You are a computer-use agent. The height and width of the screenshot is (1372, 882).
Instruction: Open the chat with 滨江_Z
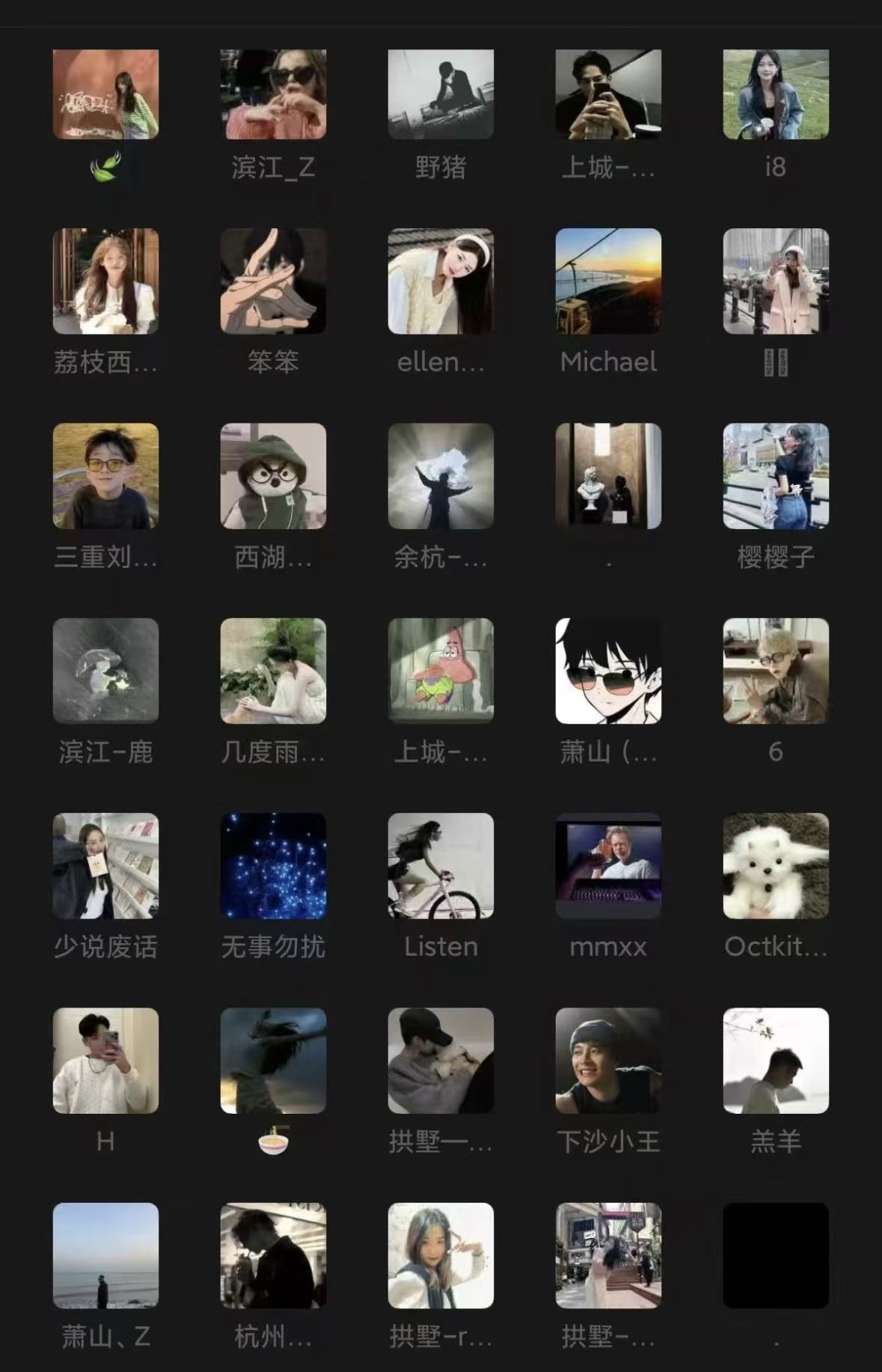pyautogui.click(x=274, y=96)
